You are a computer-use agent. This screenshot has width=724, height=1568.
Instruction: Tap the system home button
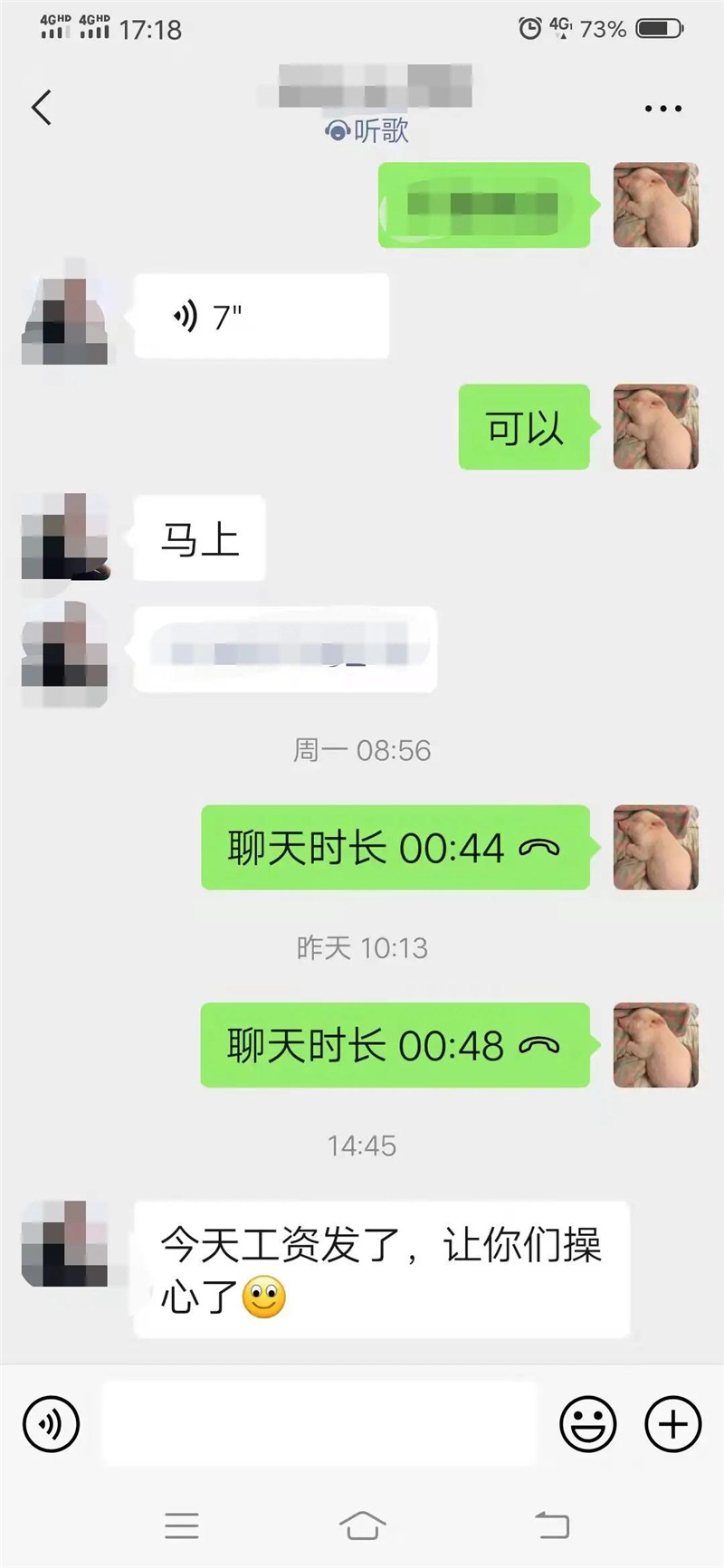tap(362, 1525)
